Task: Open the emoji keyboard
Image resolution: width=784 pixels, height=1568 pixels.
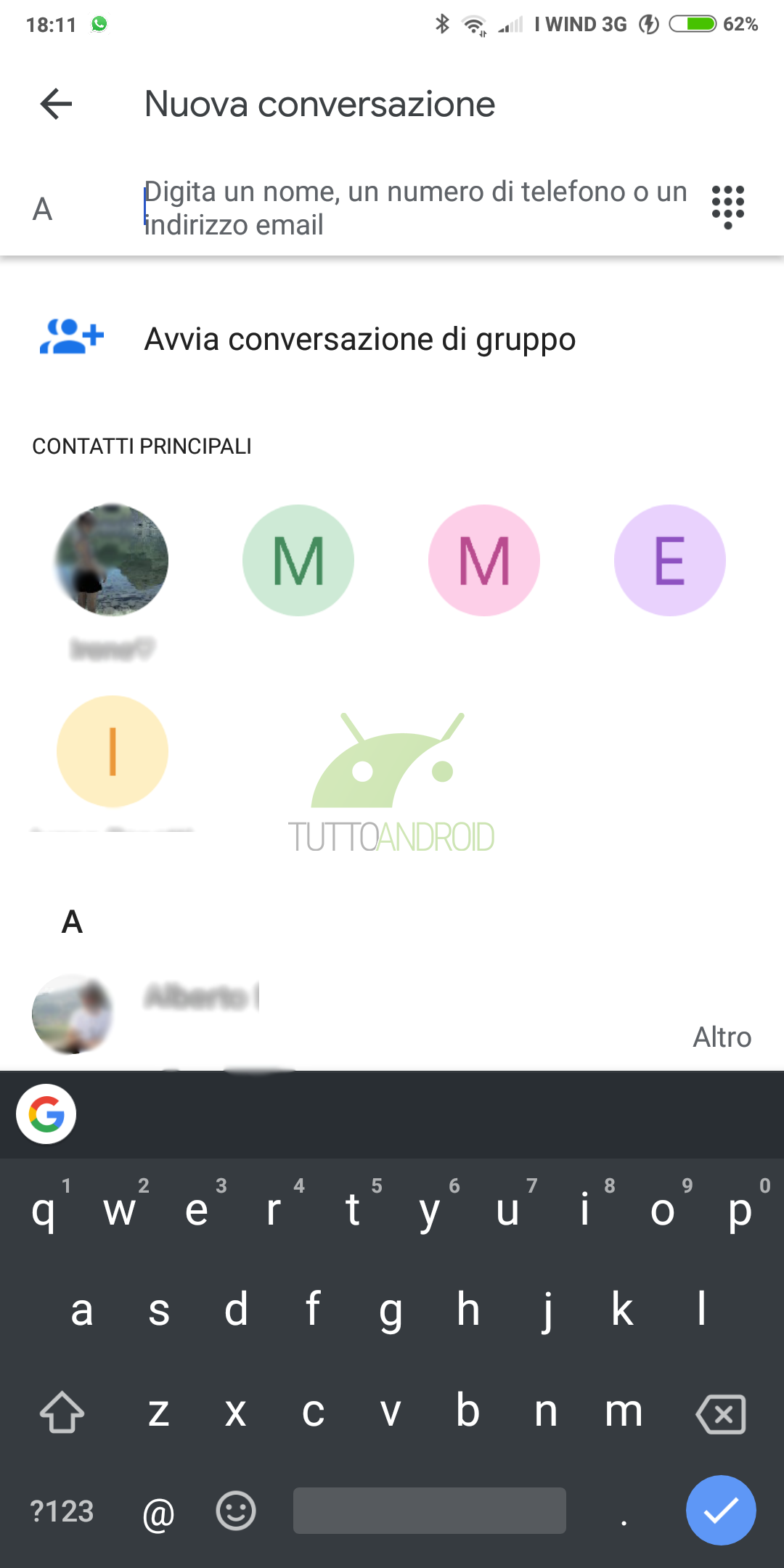Action: pos(236,1511)
